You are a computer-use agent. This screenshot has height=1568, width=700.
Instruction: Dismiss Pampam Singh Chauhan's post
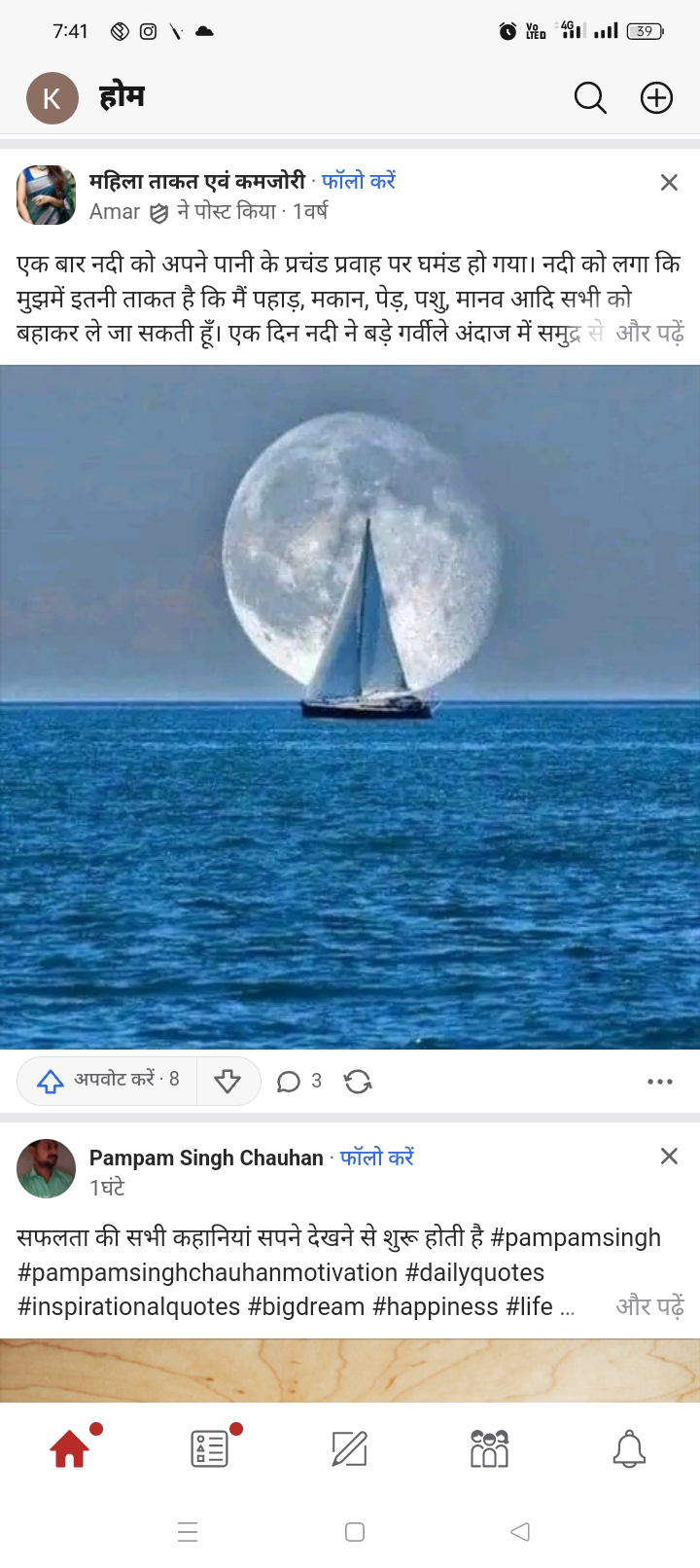pyautogui.click(x=669, y=1157)
